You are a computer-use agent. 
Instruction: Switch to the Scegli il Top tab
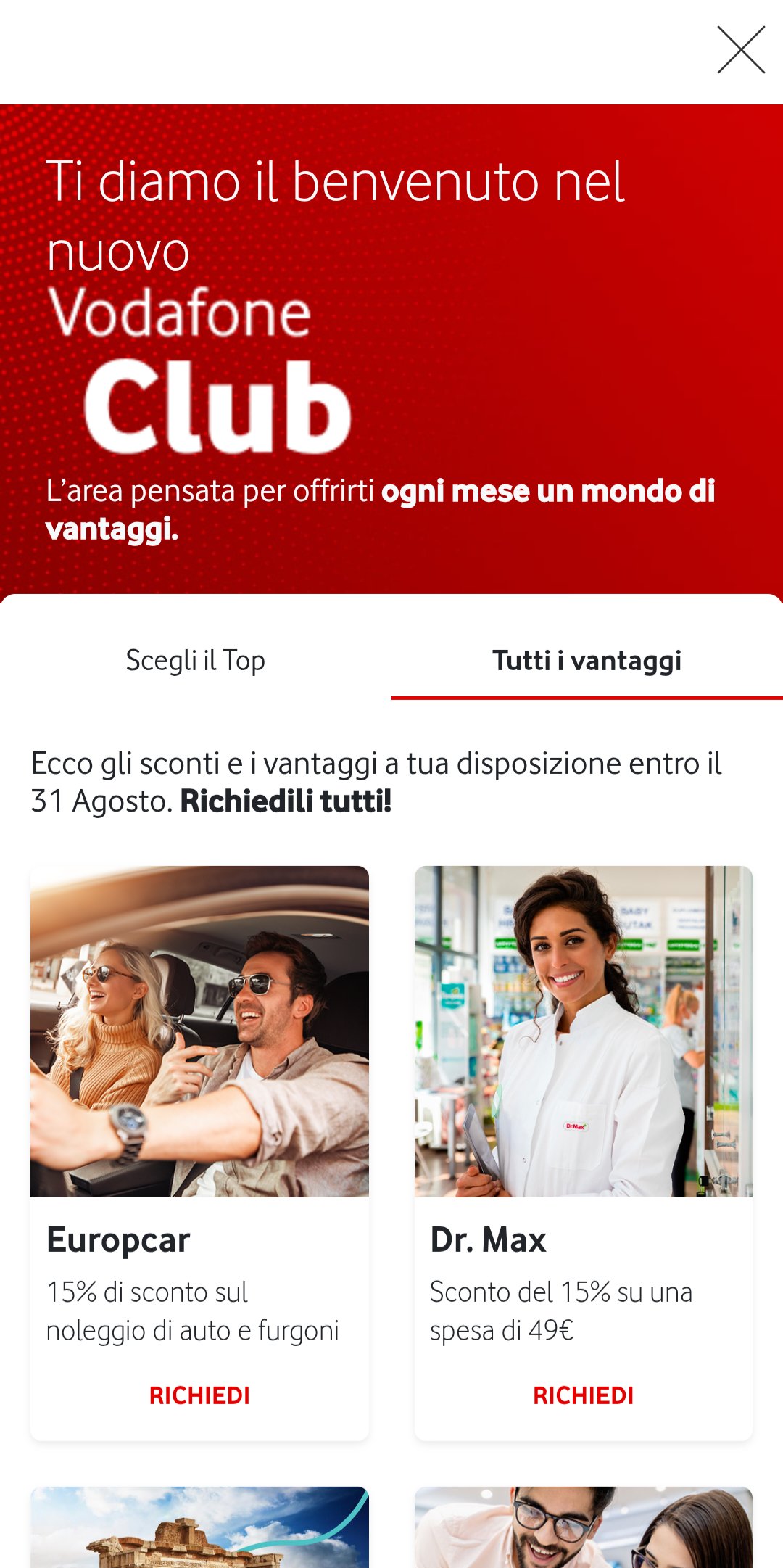(196, 661)
